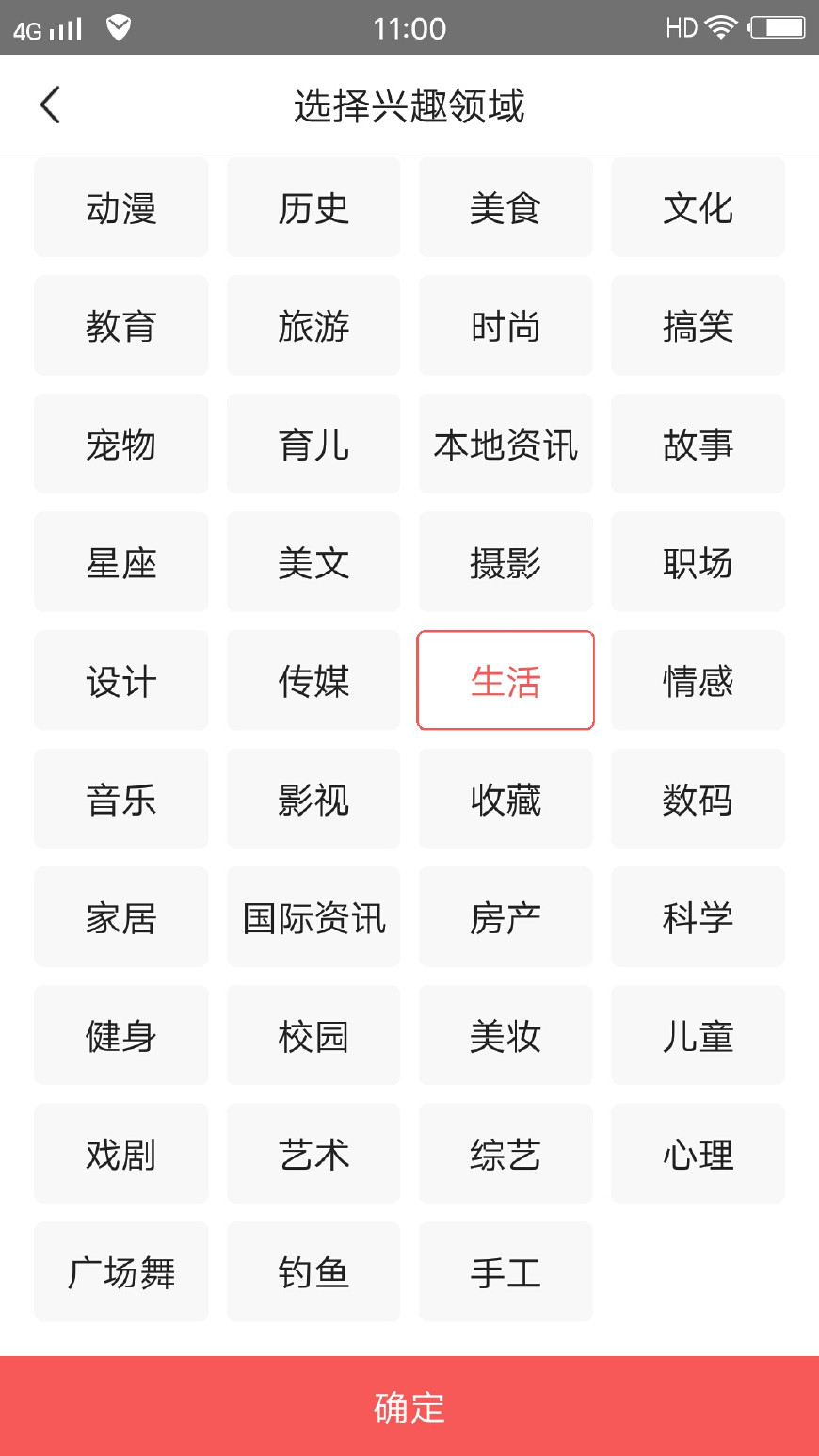Select the 宠物 interest tag
Image resolution: width=819 pixels, height=1456 pixels.
(x=120, y=444)
